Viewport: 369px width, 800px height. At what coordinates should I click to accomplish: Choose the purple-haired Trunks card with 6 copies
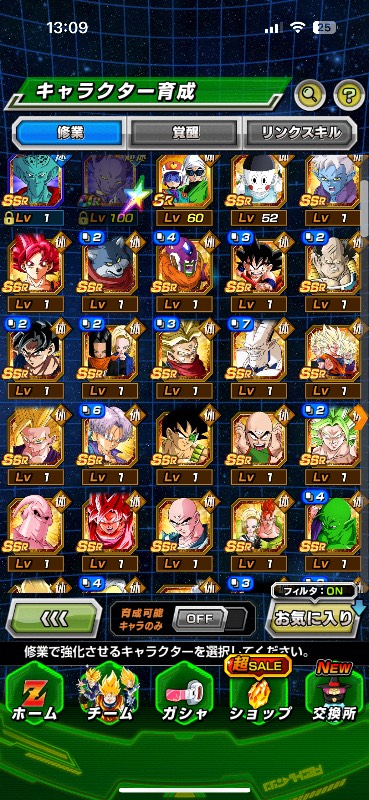pyautogui.click(x=109, y=445)
